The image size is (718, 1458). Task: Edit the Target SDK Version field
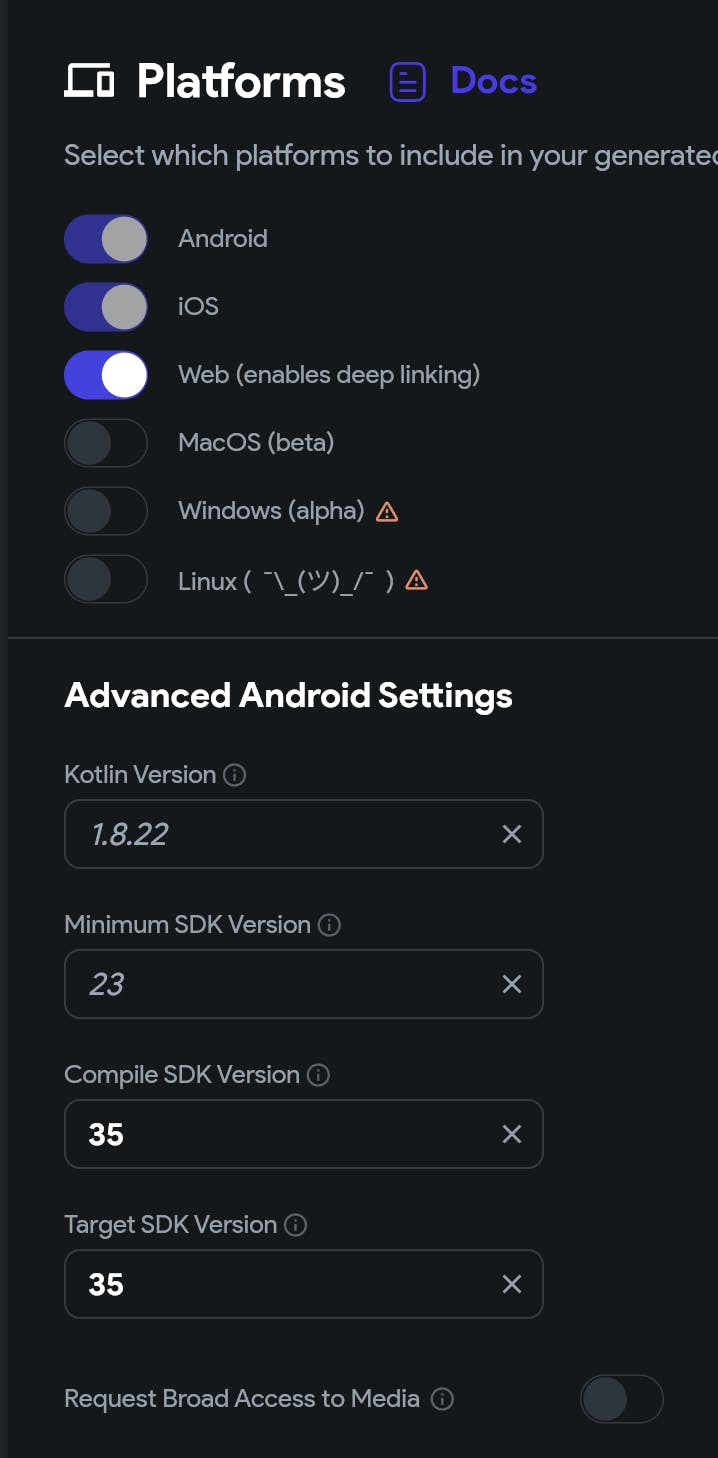point(304,1284)
